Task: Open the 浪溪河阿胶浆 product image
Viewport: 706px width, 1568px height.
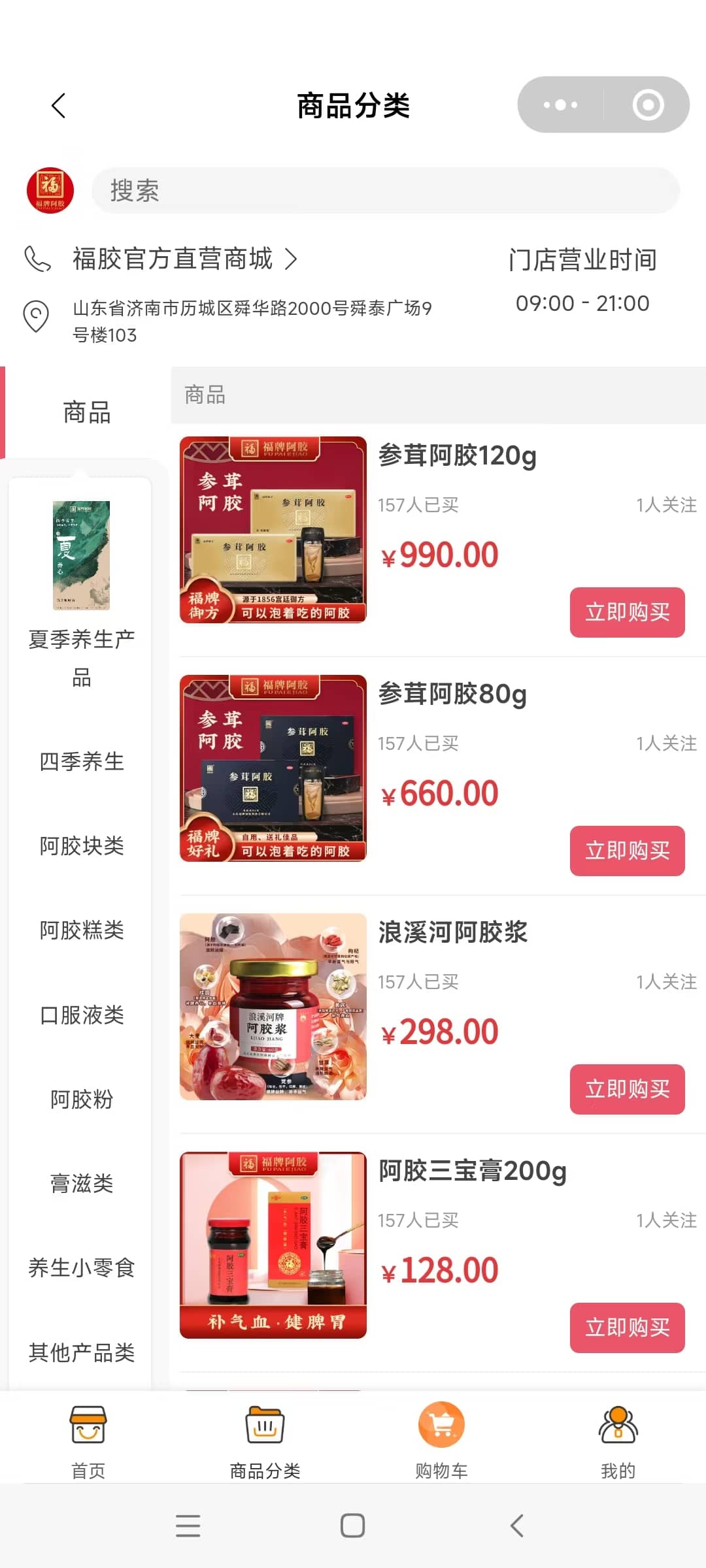Action: tap(273, 1006)
